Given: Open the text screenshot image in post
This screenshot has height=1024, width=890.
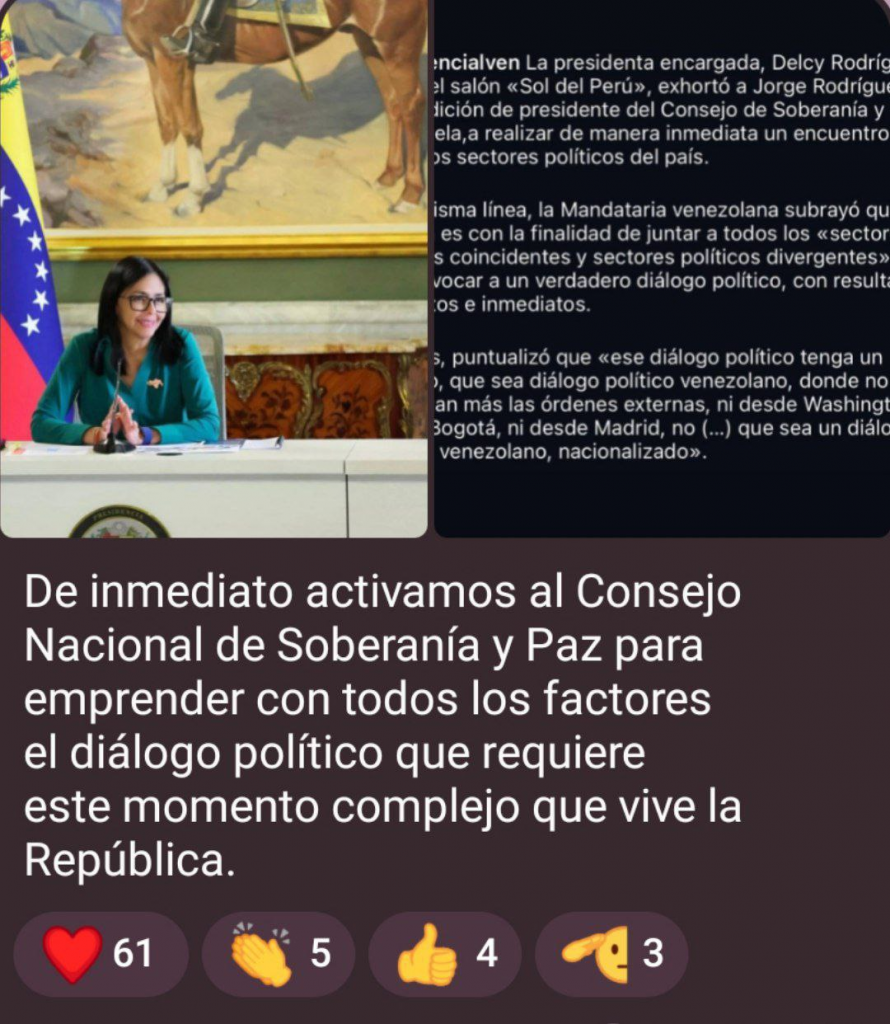Looking at the screenshot, I should point(661,270).
